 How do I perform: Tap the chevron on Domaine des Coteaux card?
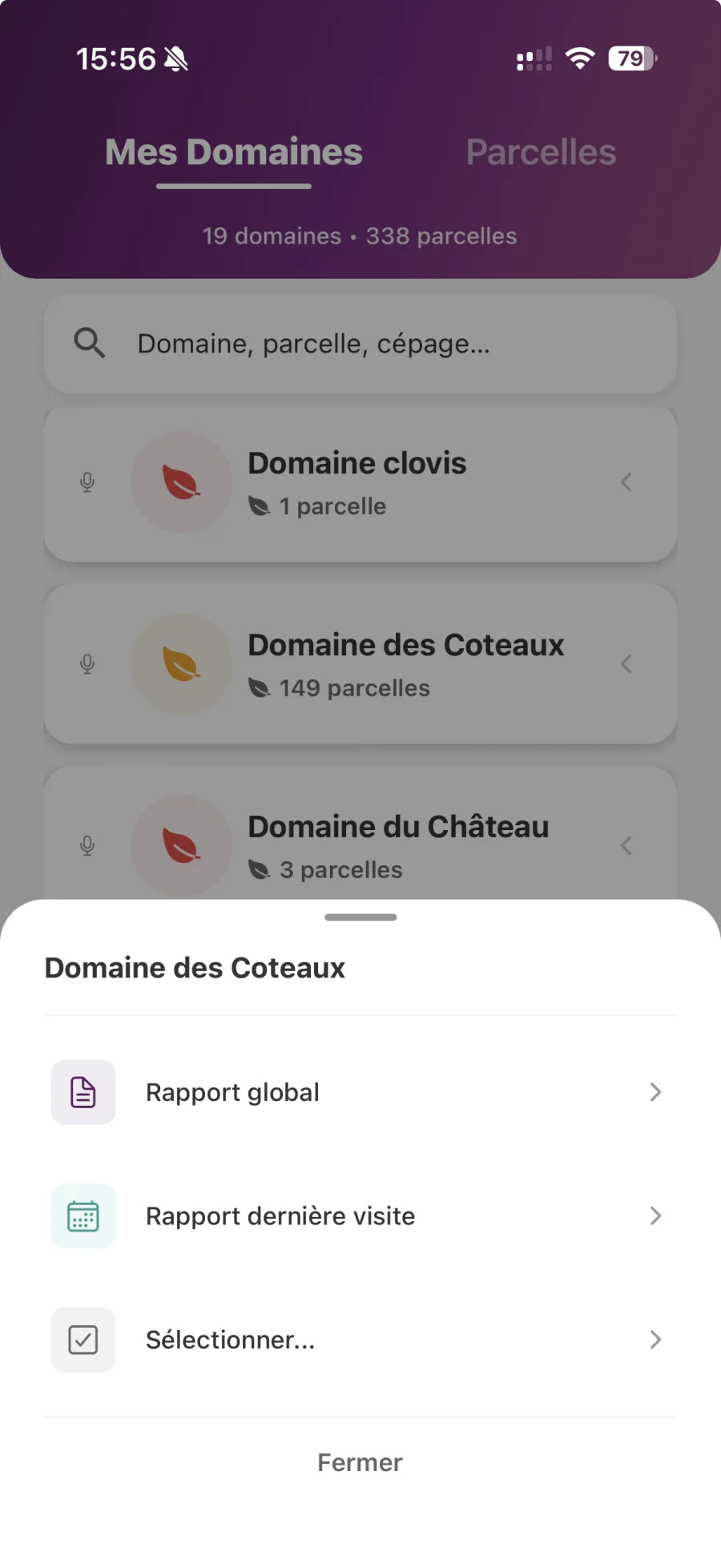[x=626, y=664]
